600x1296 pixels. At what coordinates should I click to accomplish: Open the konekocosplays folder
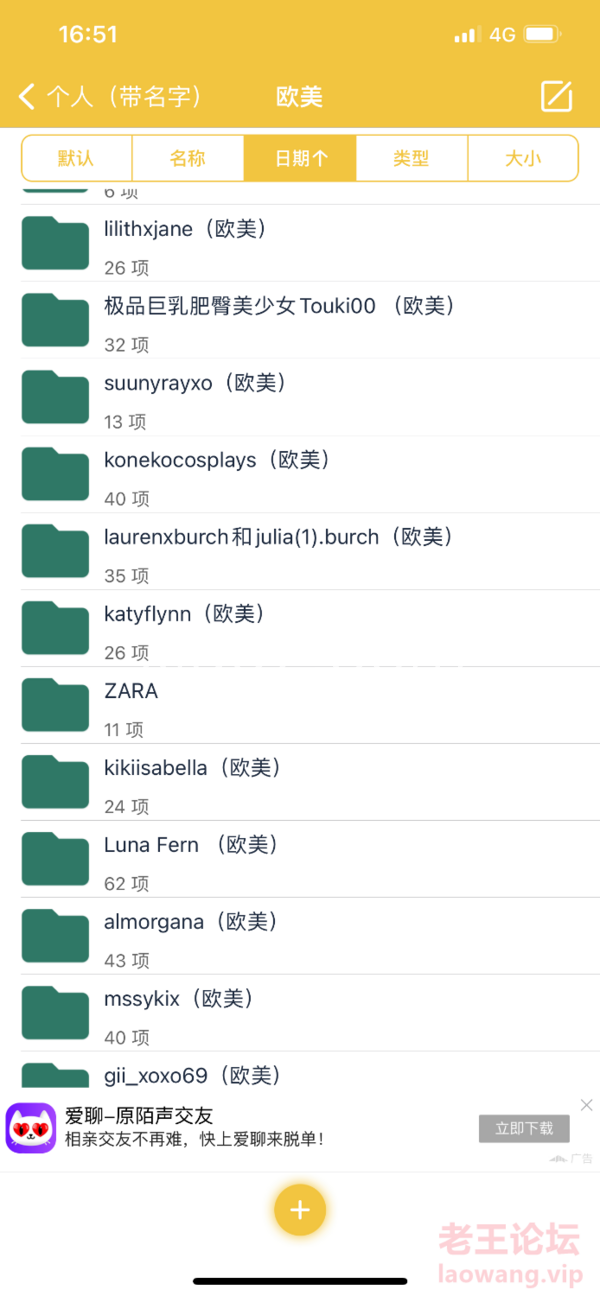pyautogui.click(x=300, y=474)
